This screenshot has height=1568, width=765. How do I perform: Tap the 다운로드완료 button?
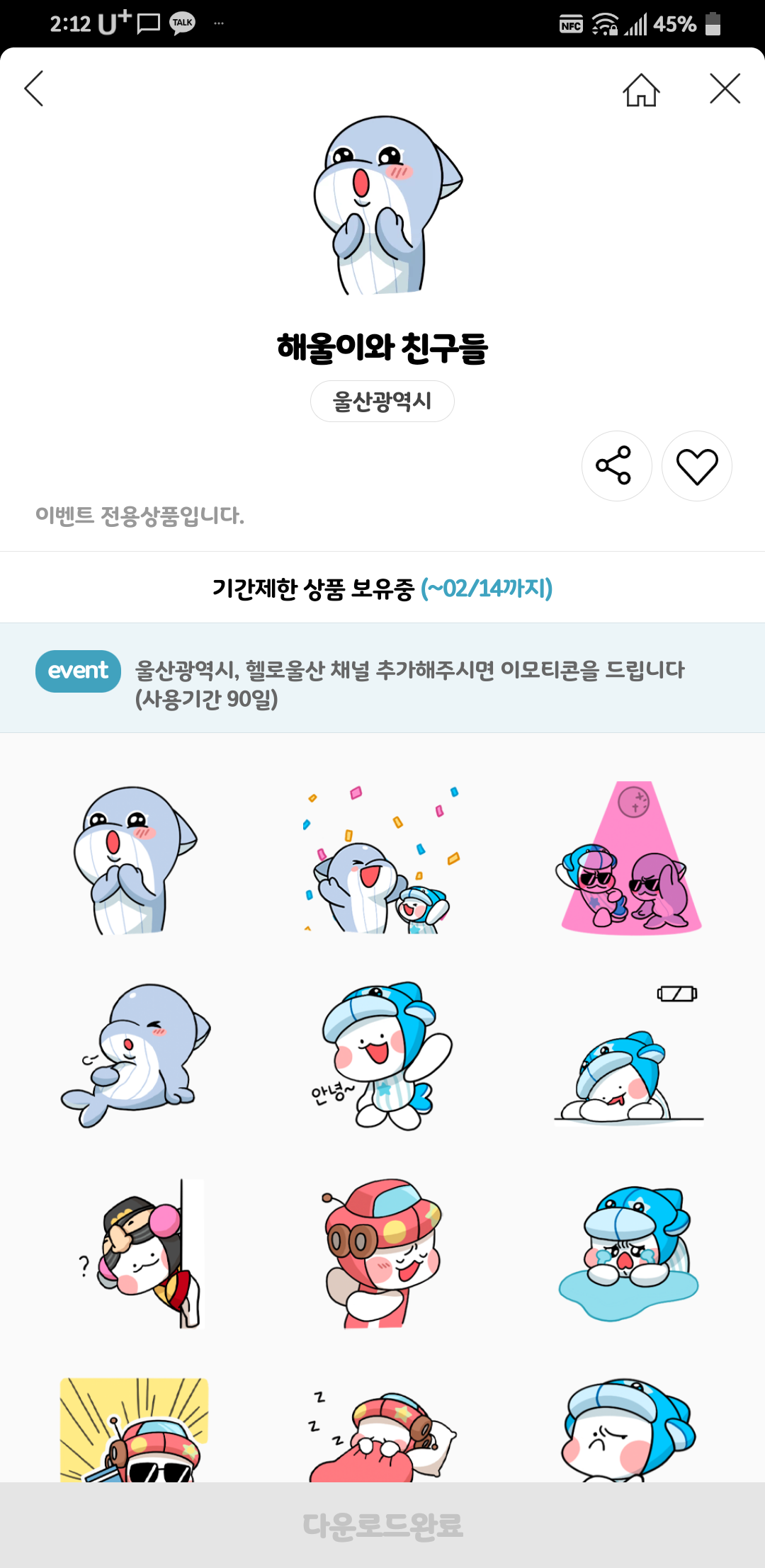[382, 1526]
